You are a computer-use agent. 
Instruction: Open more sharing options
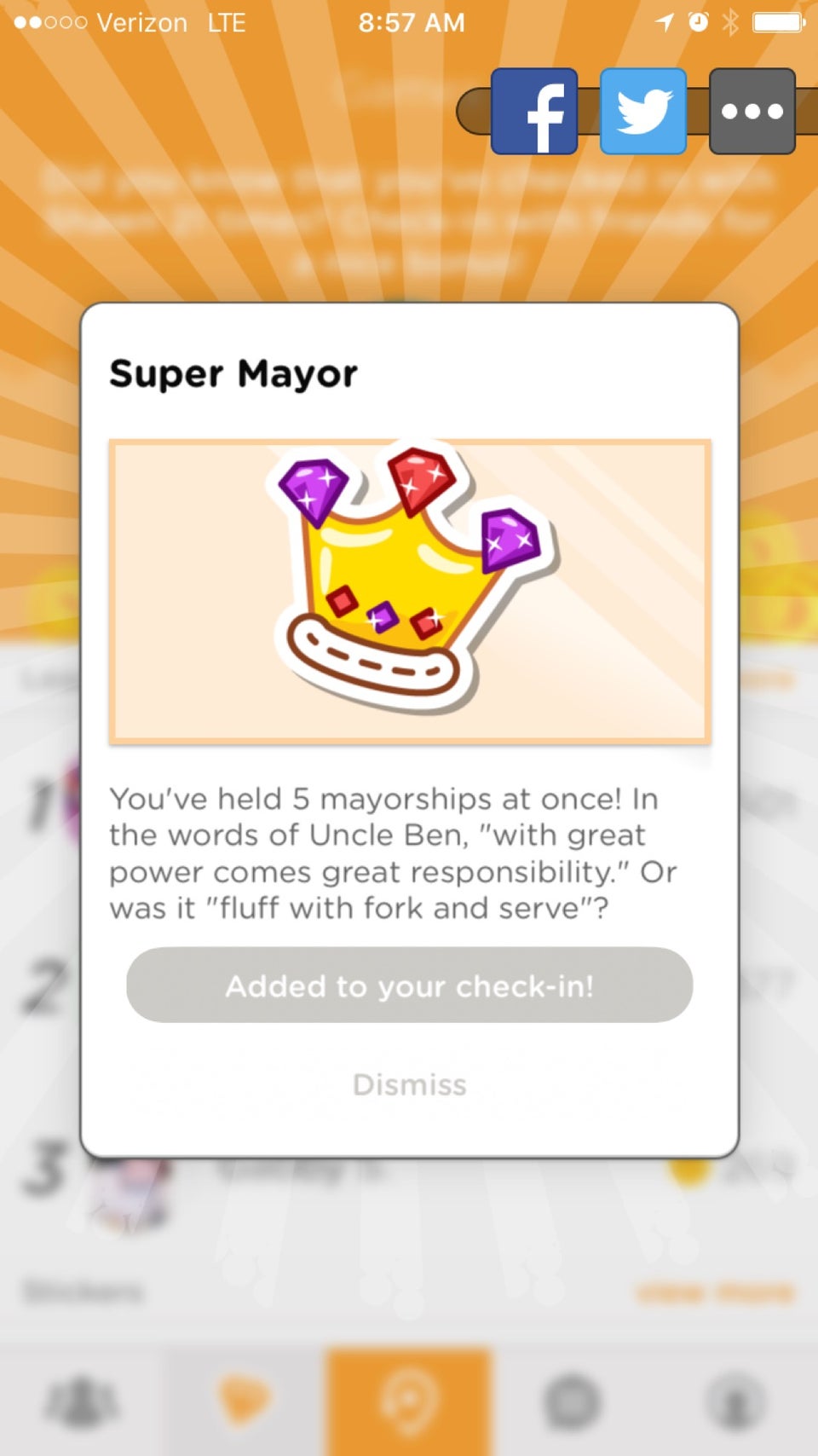pos(752,112)
